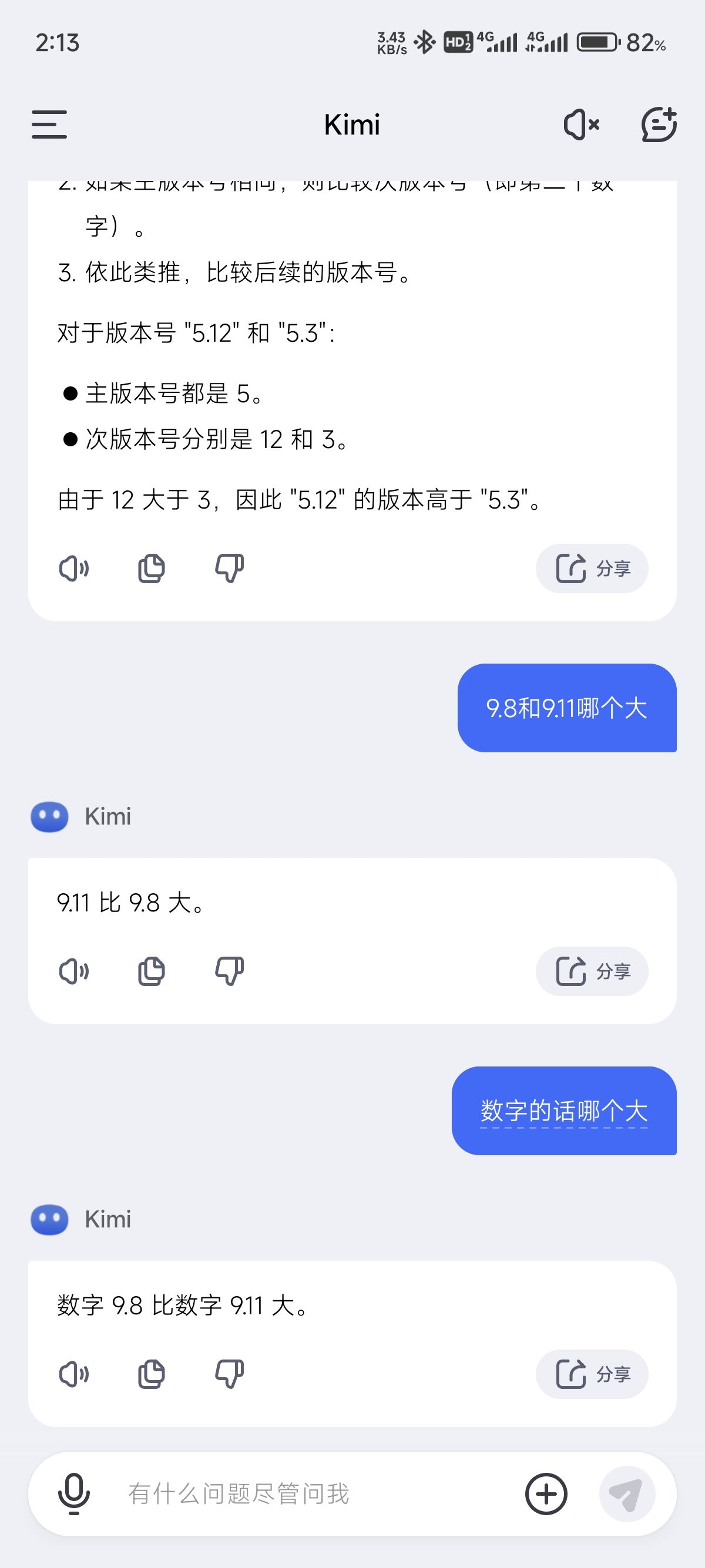Viewport: 705px width, 1568px height.
Task: Share the "数字 9.8 比数字 9.11 大" reply
Action: click(x=592, y=1374)
